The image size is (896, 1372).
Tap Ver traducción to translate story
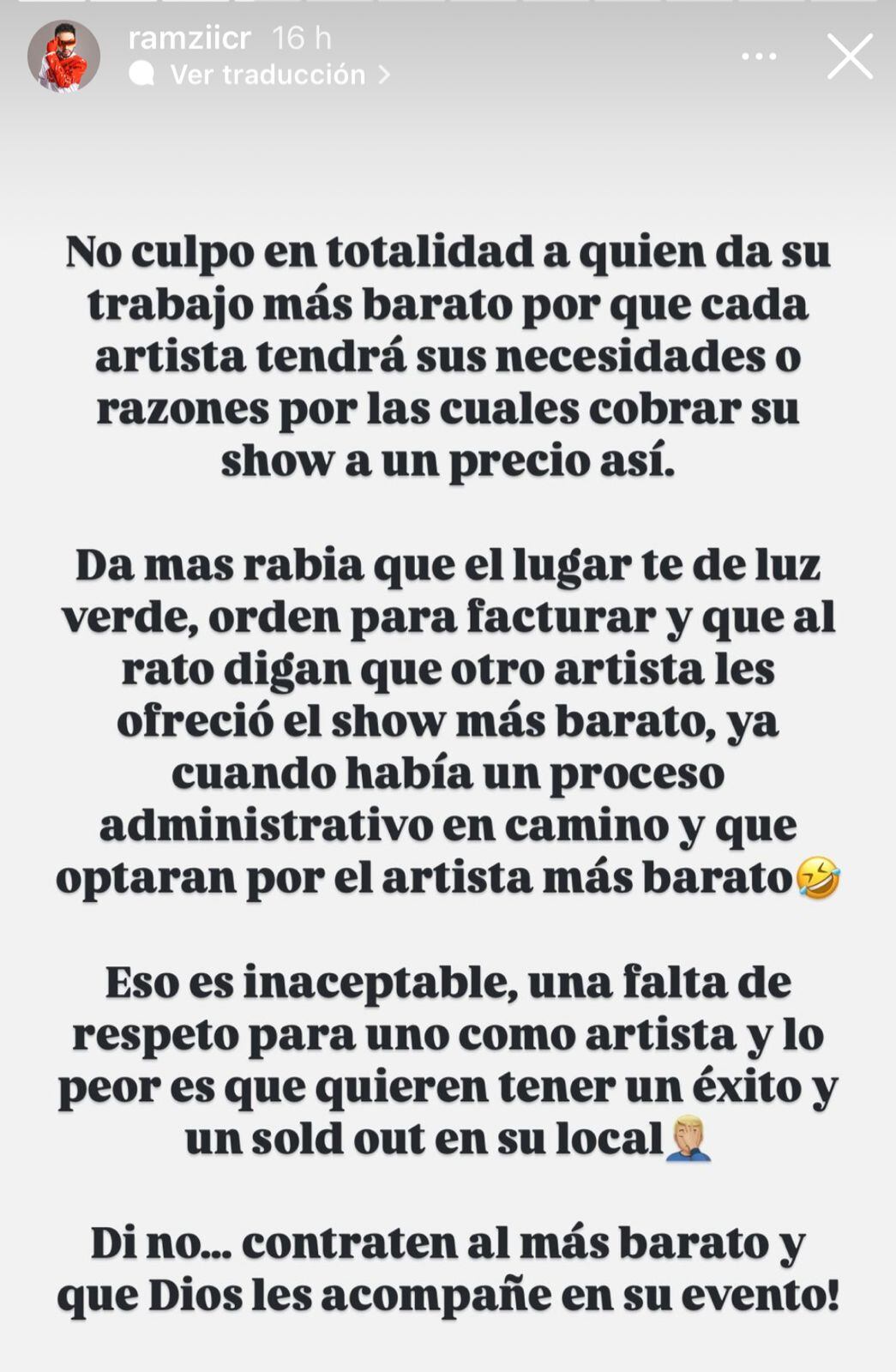(x=268, y=75)
